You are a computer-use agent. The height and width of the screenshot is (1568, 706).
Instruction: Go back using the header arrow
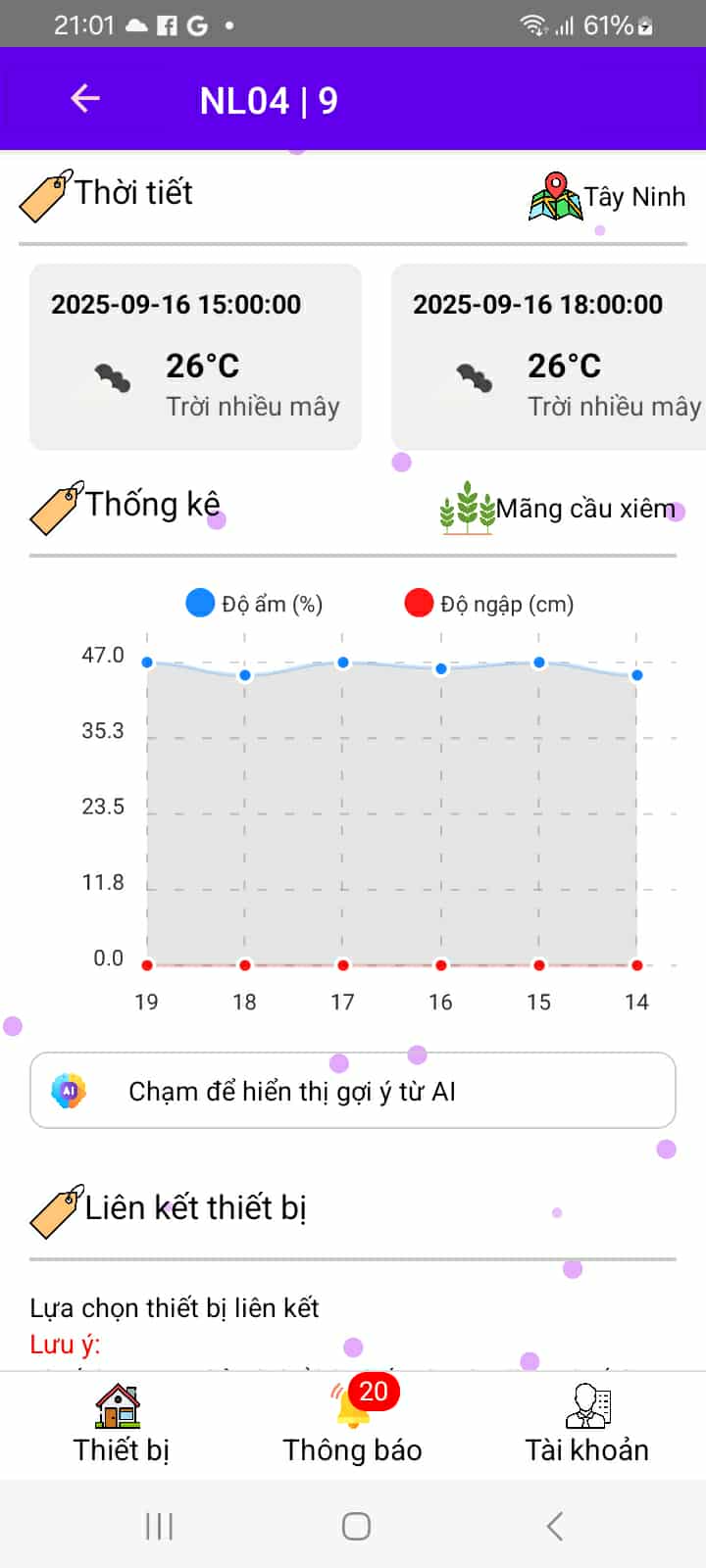pos(85,99)
